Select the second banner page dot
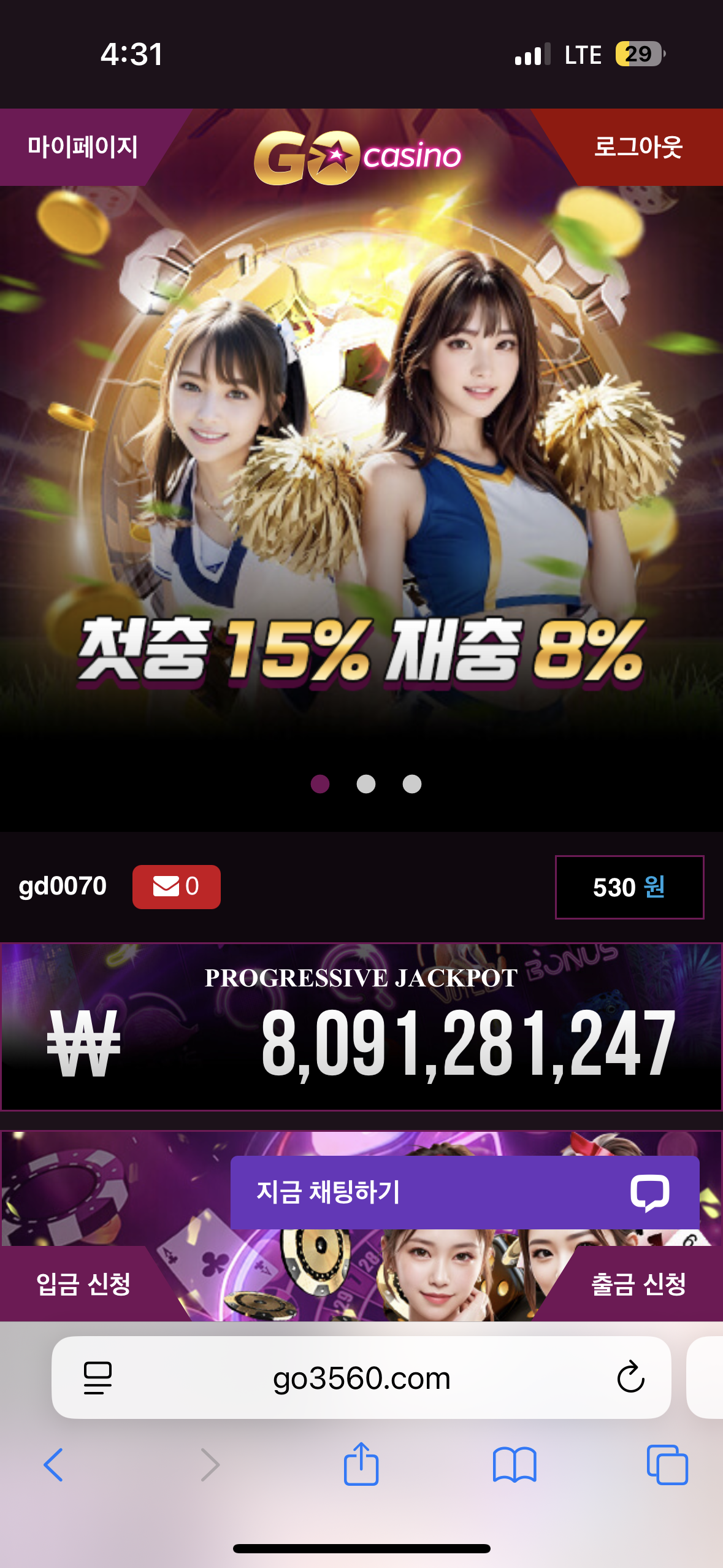Image resolution: width=723 pixels, height=1568 pixels. 366,784
